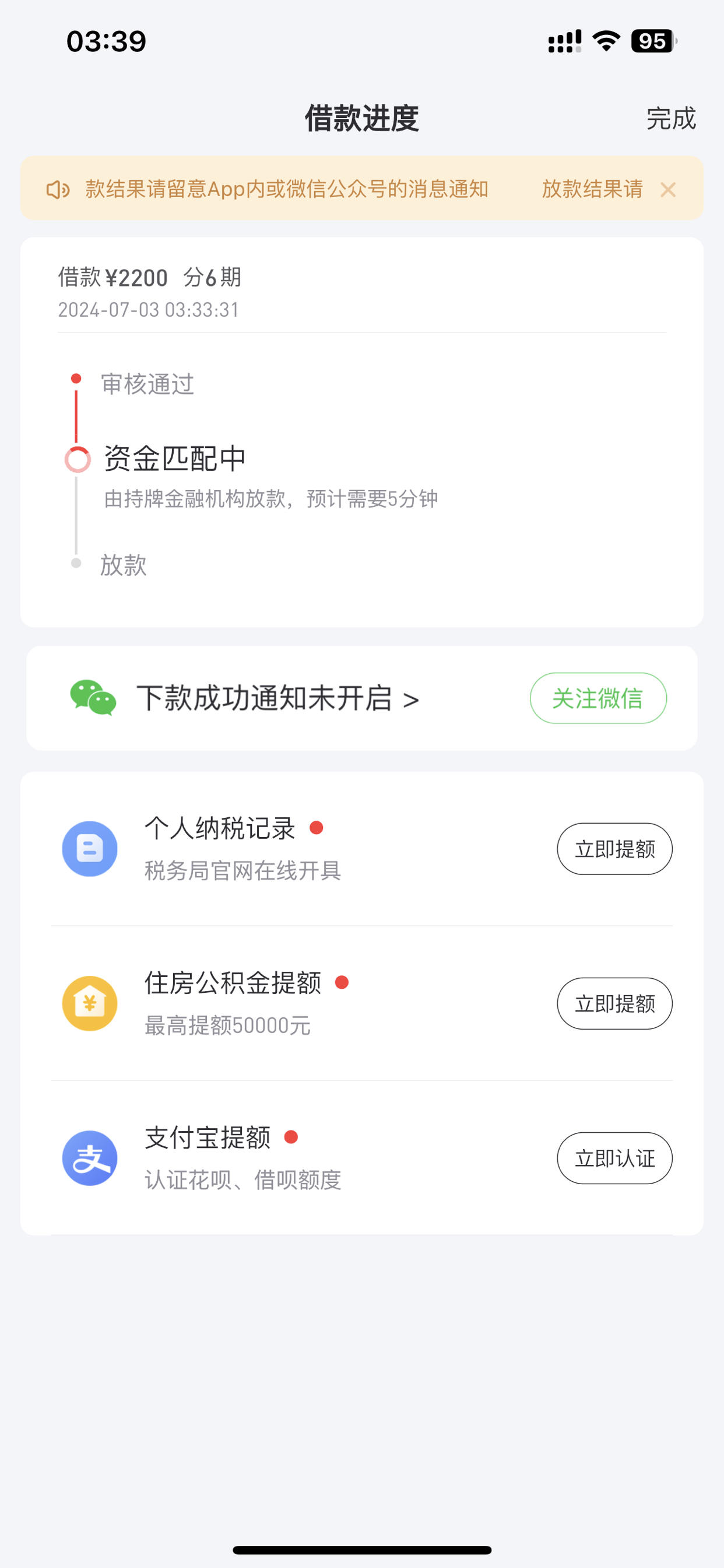Image resolution: width=724 pixels, height=1568 pixels.
Task: Open 下款成功通知未开启 link
Action: coord(278,698)
